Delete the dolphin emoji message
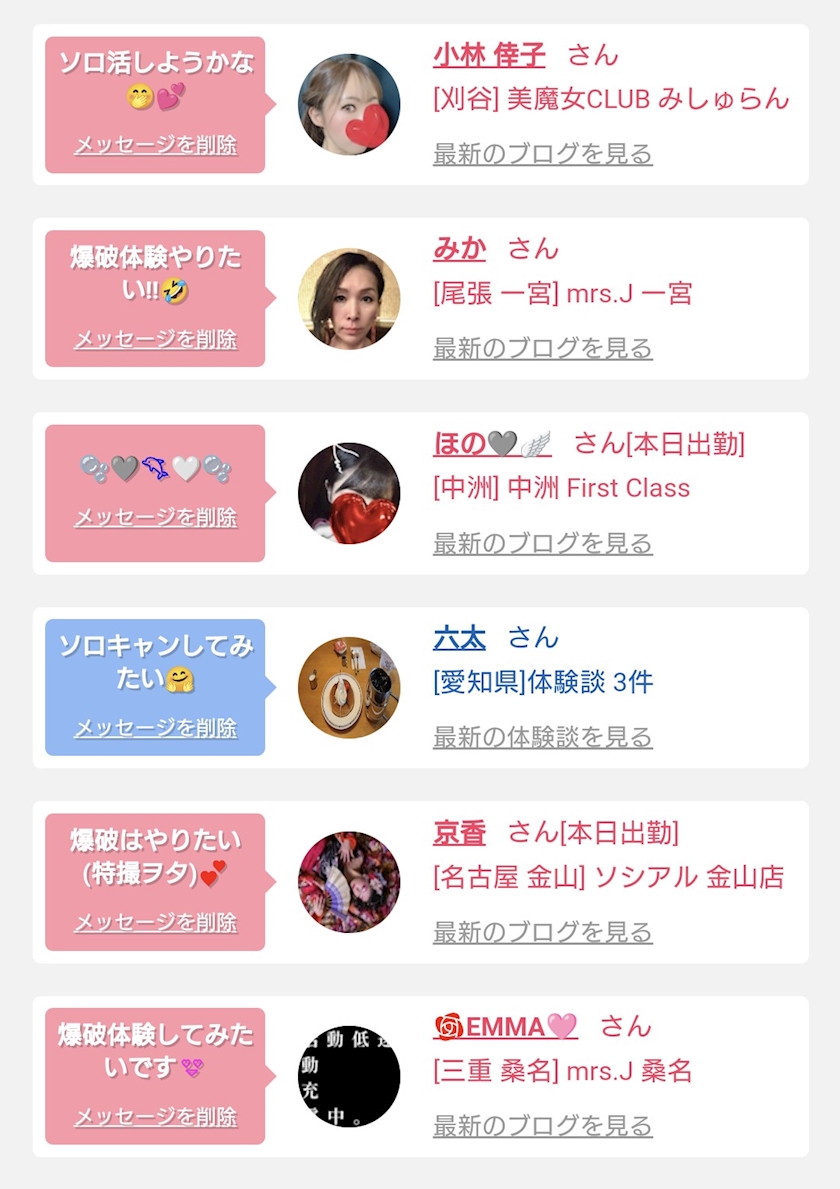The width and height of the screenshot is (840, 1189). point(155,518)
